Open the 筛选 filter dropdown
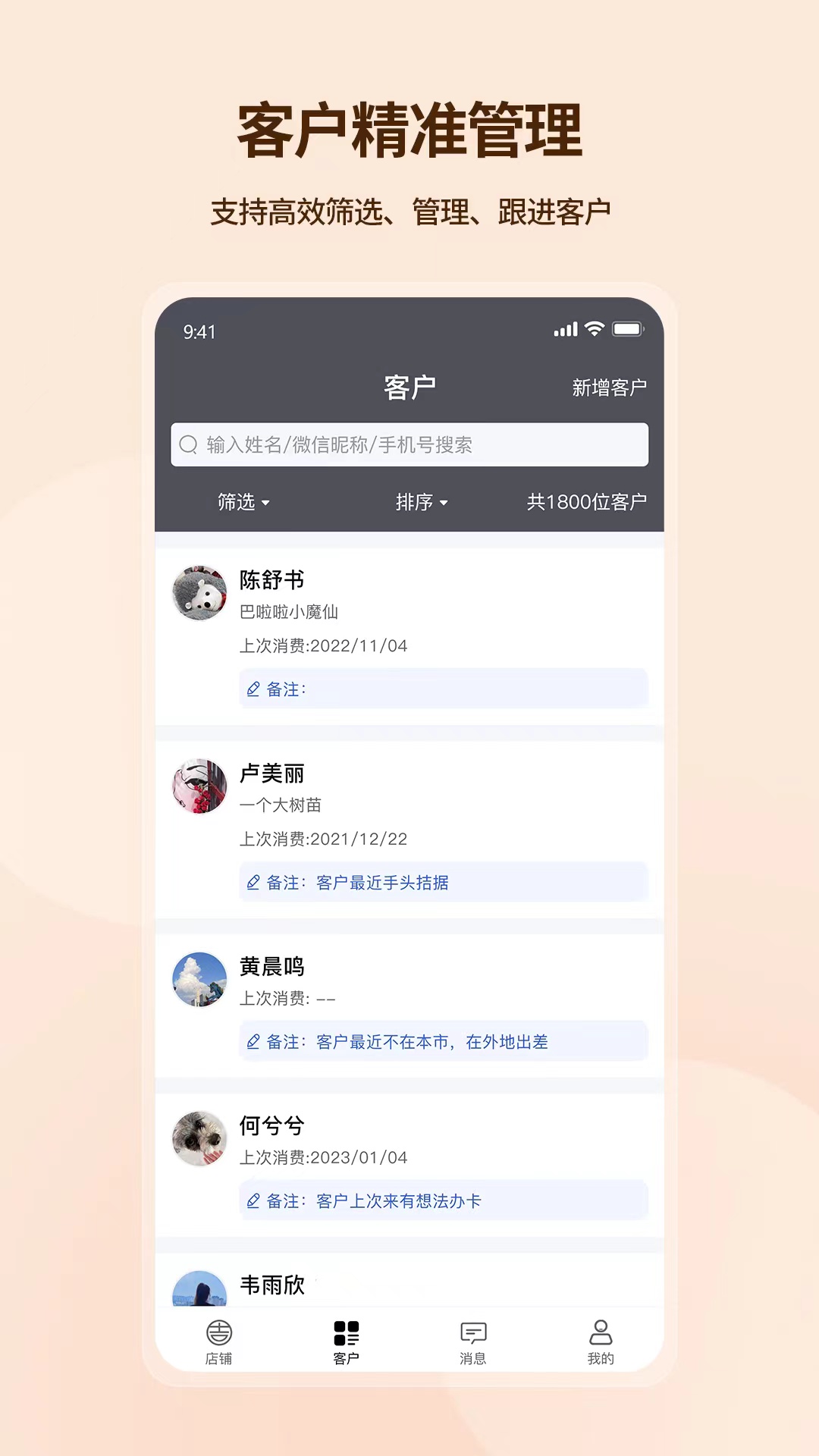819x1456 pixels. 242,503
